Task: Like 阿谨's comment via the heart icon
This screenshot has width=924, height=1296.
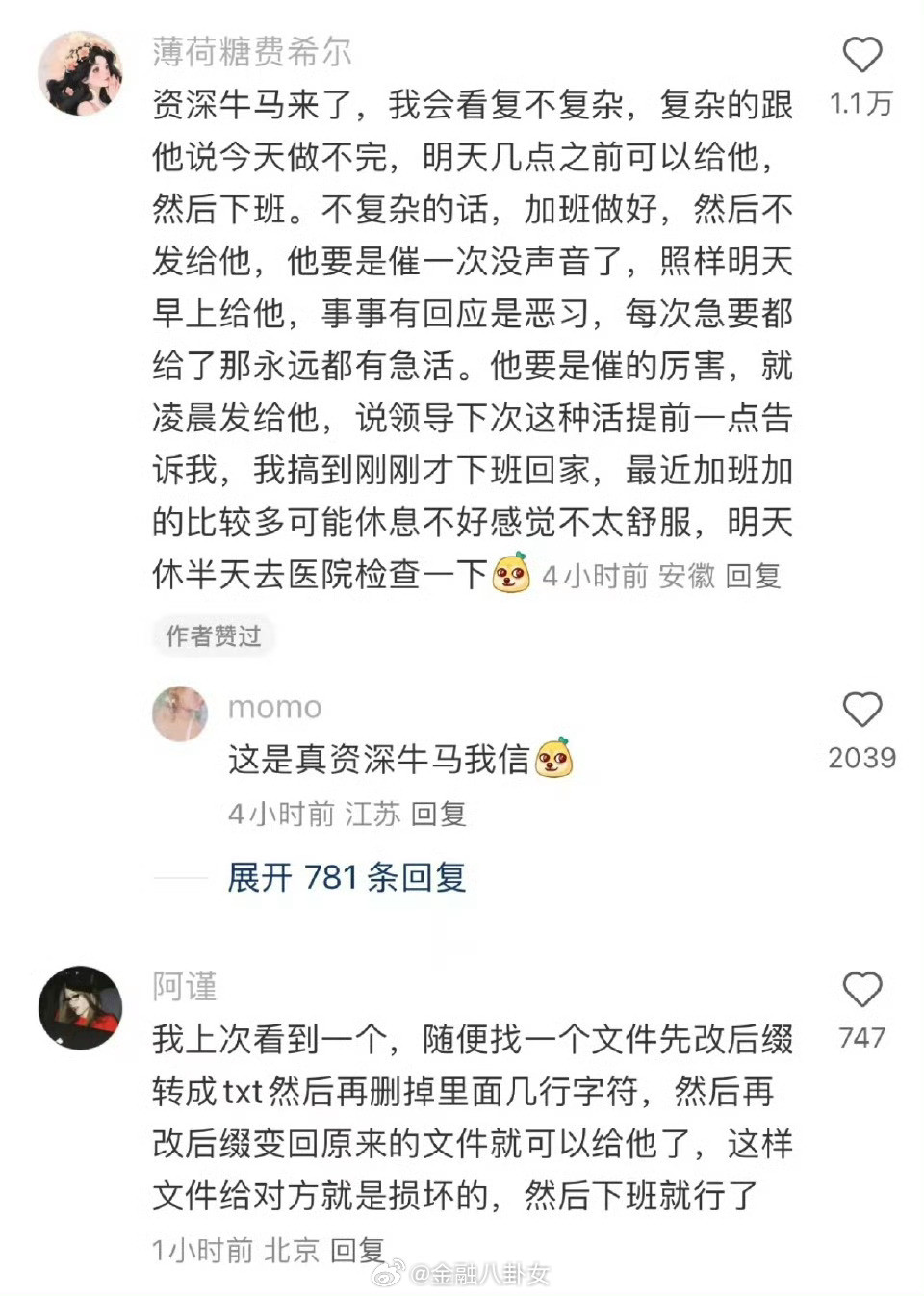Action: [x=863, y=991]
